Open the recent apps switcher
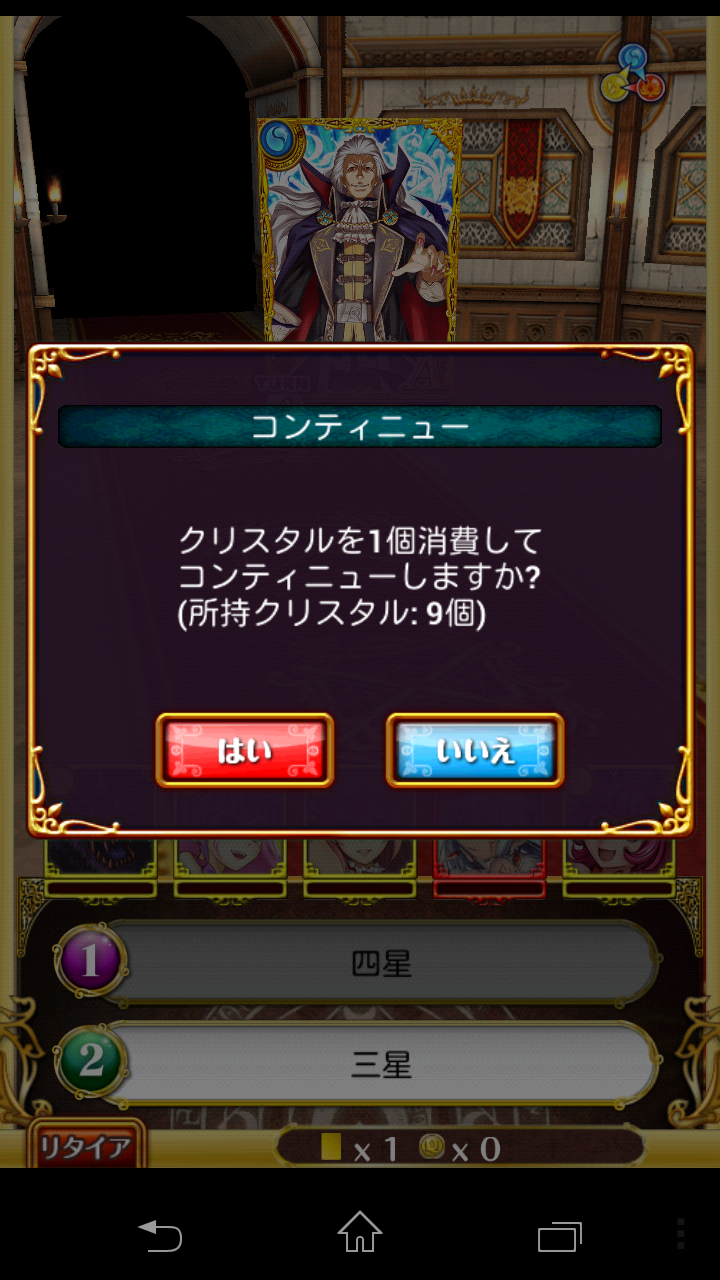The height and width of the screenshot is (1280, 720). (559, 1236)
